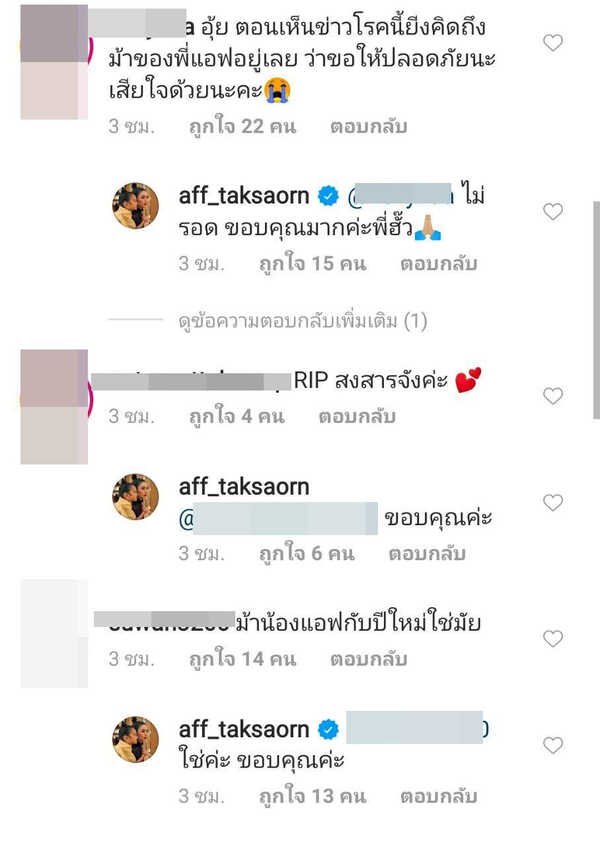The image size is (600, 845).
Task: Like the RIP สงสารจังค่ะ comment
Action: [x=552, y=396]
